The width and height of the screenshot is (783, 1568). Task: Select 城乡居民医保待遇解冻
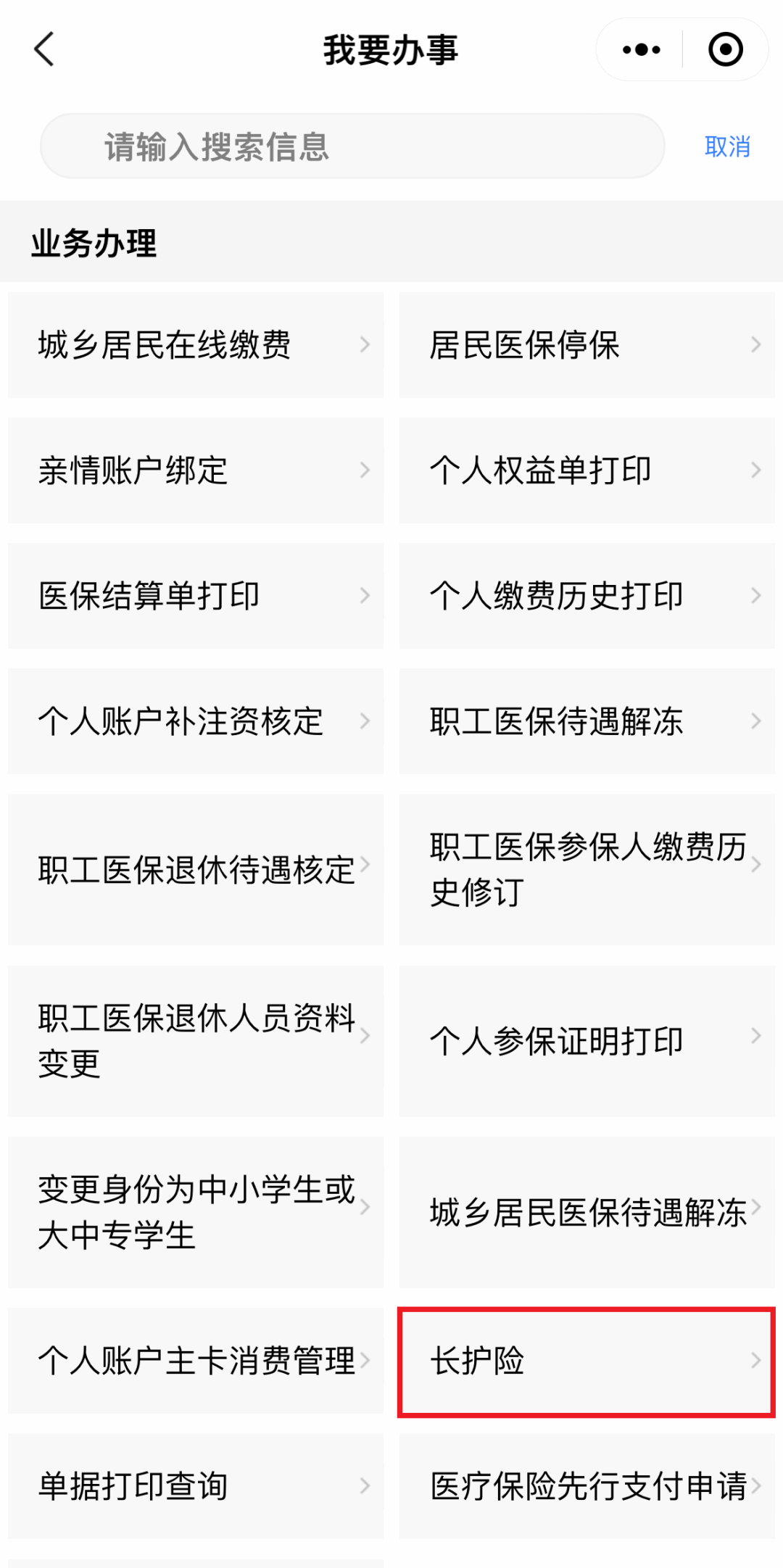click(x=587, y=1212)
